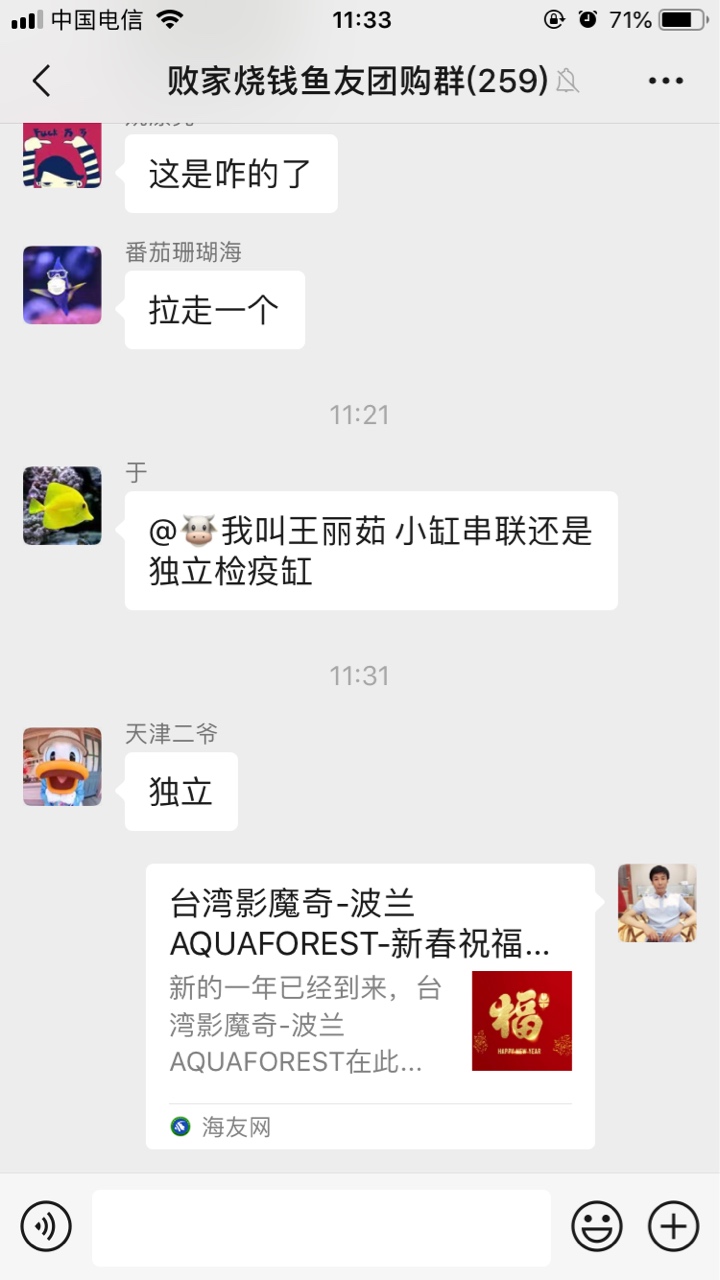The height and width of the screenshot is (1280, 720).
Task: Open 天津二爷's avatar profile
Action: click(x=62, y=766)
